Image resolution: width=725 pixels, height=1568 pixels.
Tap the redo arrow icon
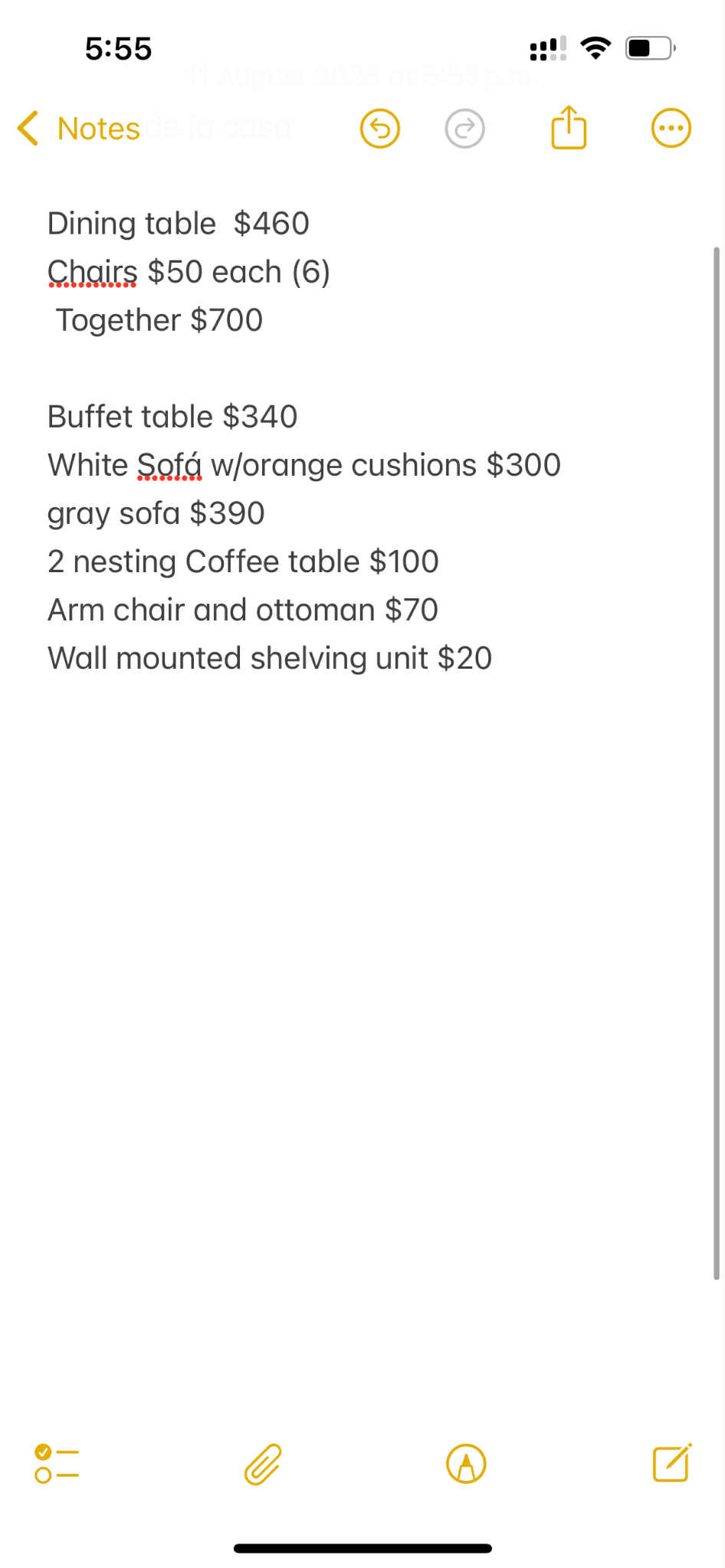point(464,129)
